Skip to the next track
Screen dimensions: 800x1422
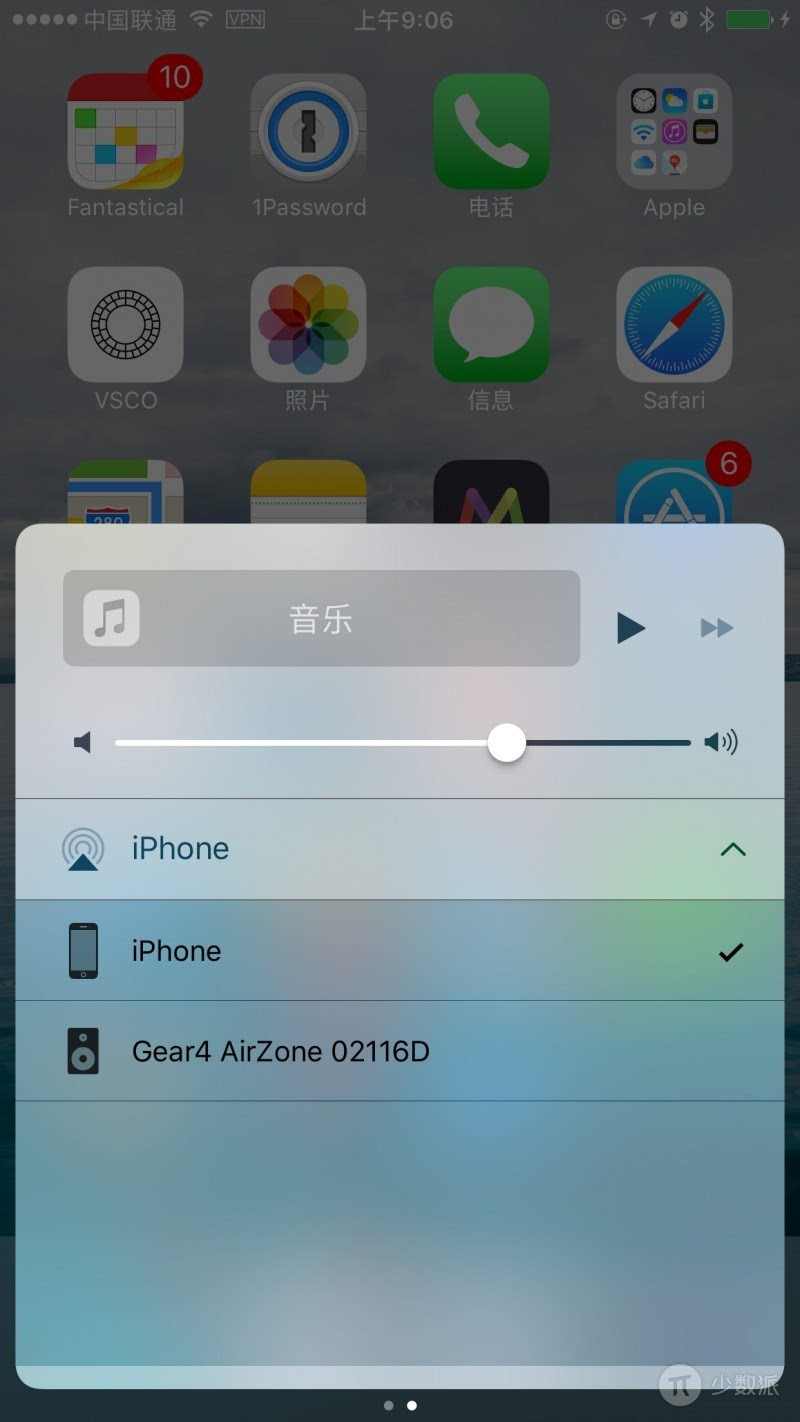[717, 628]
